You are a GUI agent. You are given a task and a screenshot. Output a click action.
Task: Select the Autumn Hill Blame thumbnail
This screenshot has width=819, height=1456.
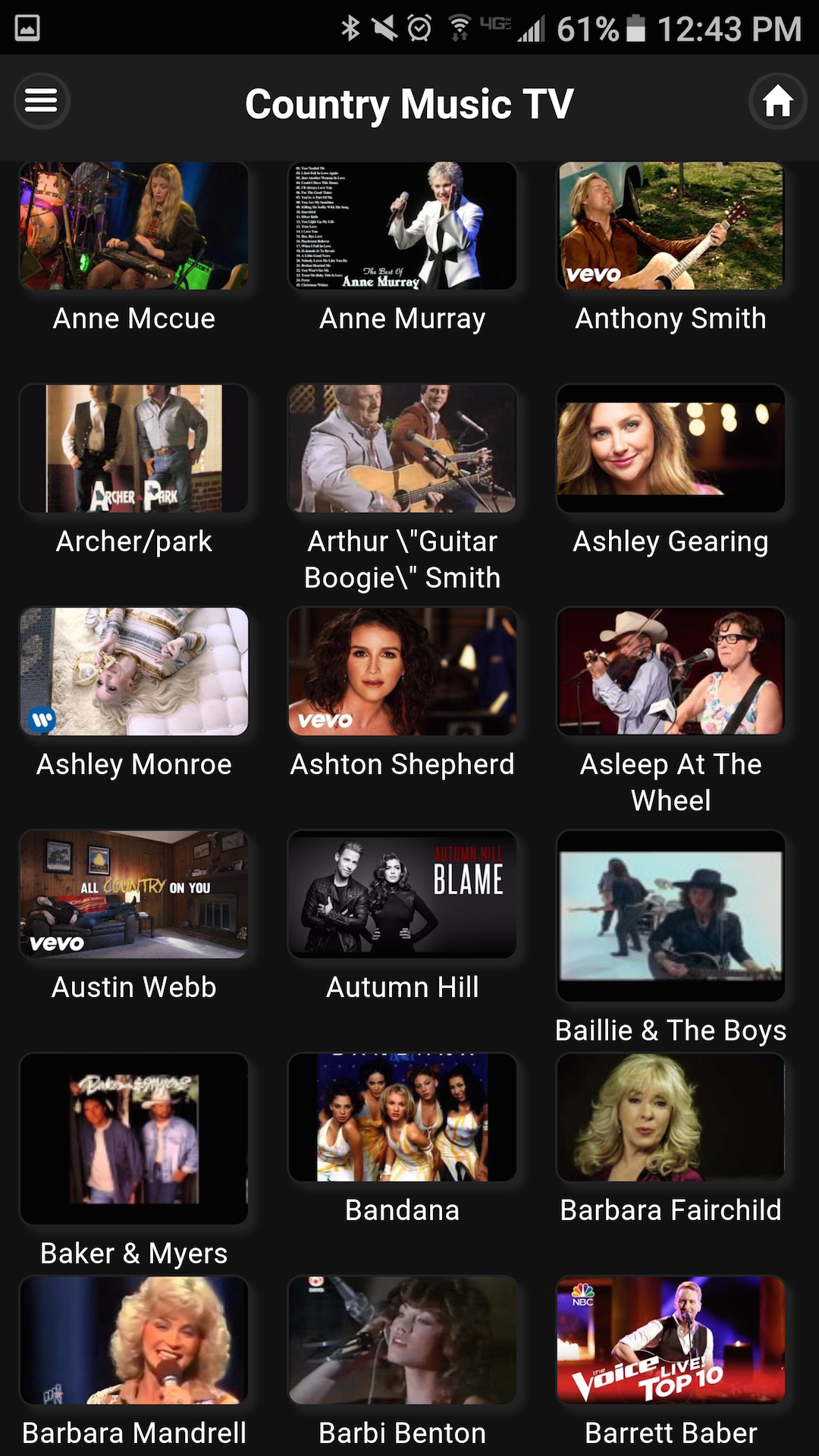[402, 895]
